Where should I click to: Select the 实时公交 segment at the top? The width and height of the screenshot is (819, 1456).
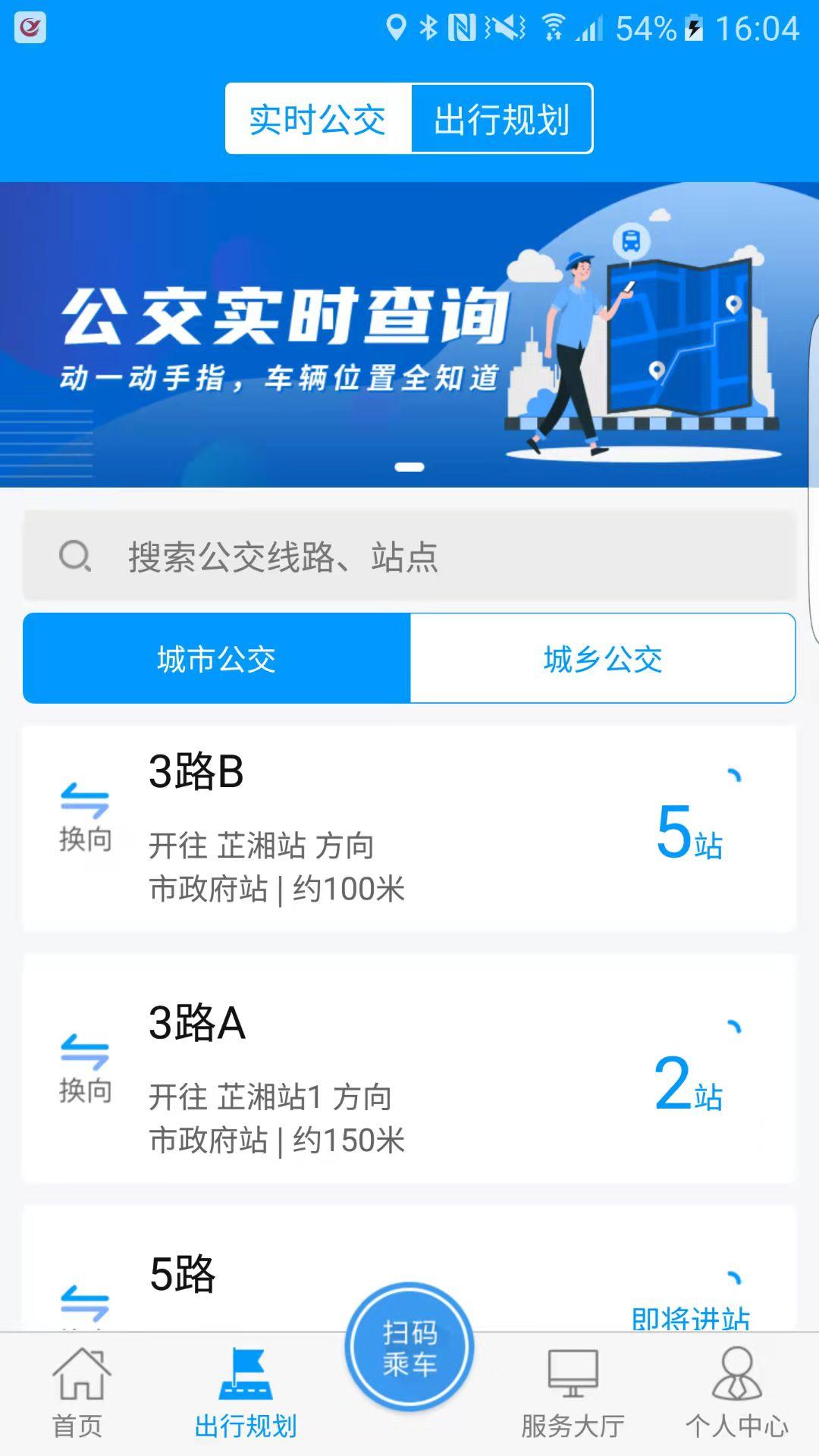coord(318,118)
